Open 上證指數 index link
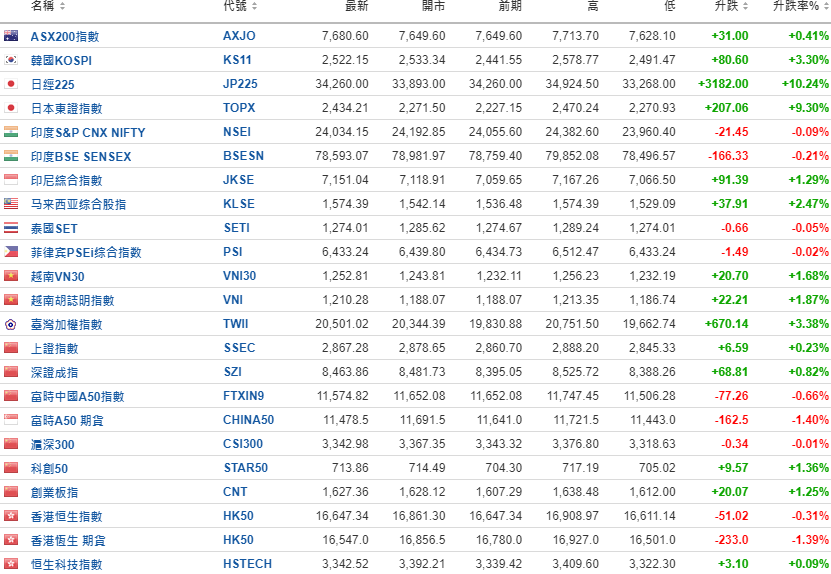 [54, 348]
